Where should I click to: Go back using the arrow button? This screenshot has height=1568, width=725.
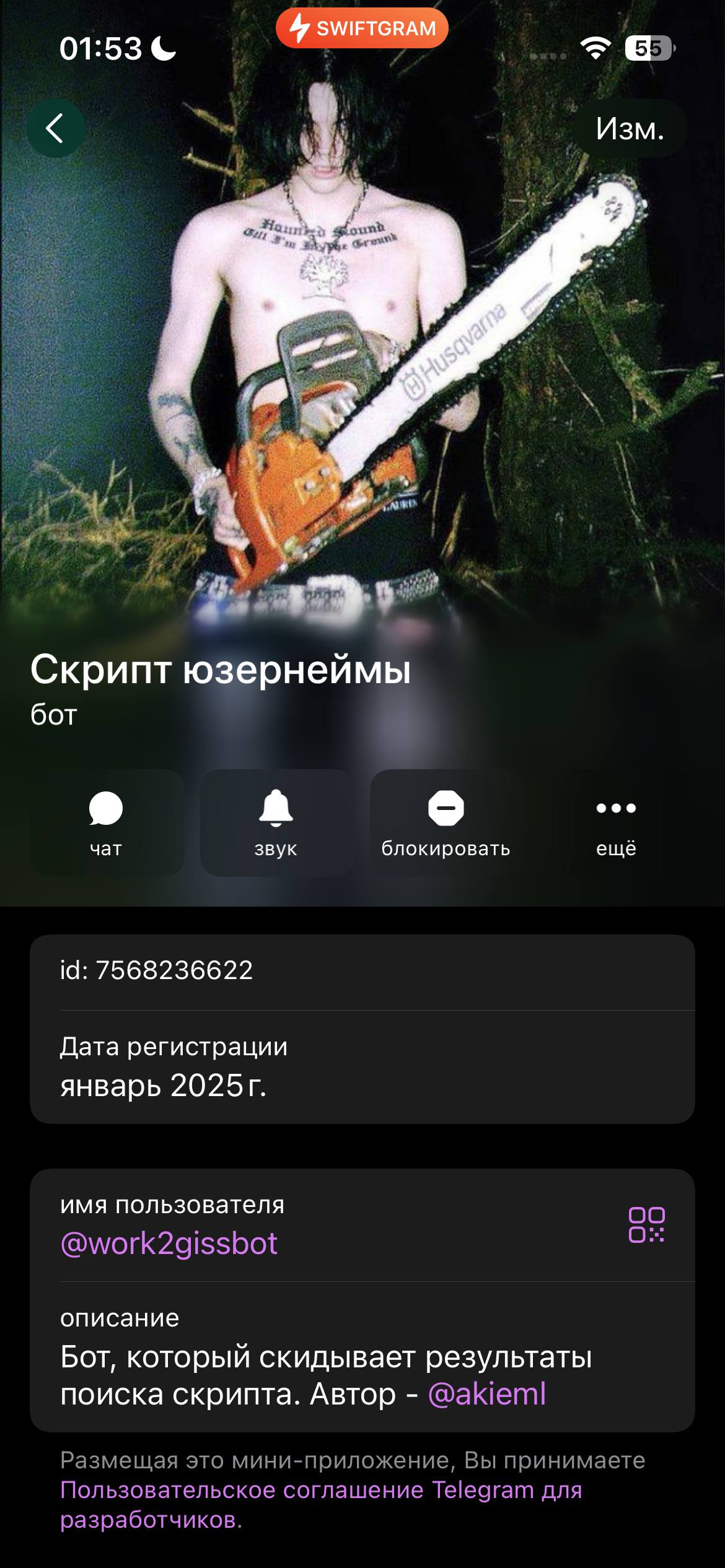click(55, 129)
